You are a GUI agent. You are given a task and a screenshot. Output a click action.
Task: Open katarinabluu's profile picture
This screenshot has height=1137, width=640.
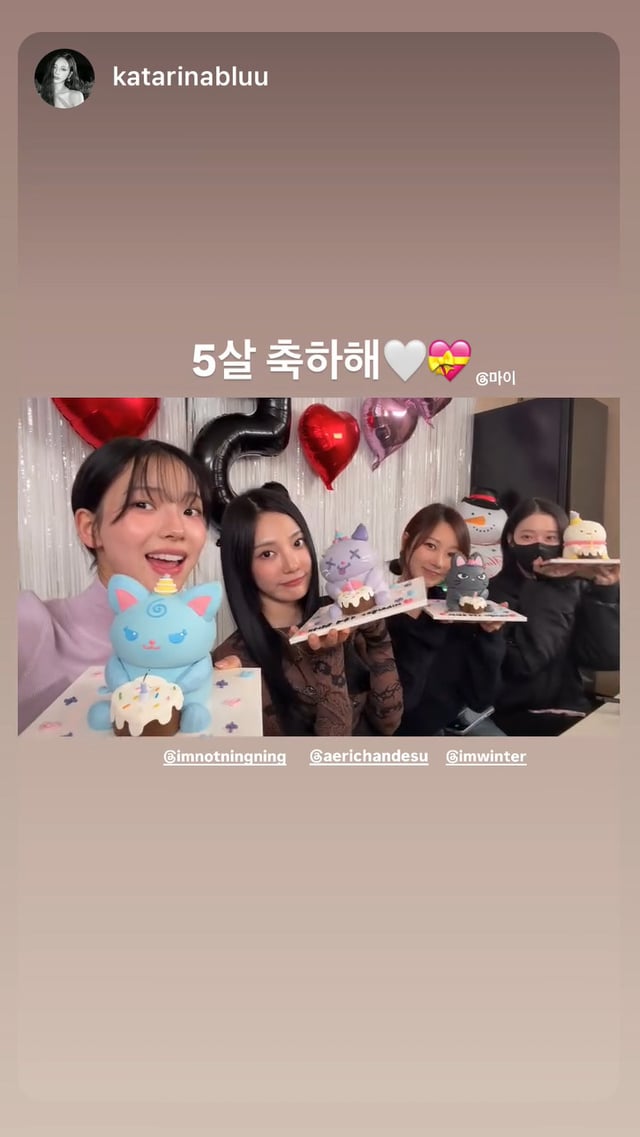[x=65, y=78]
